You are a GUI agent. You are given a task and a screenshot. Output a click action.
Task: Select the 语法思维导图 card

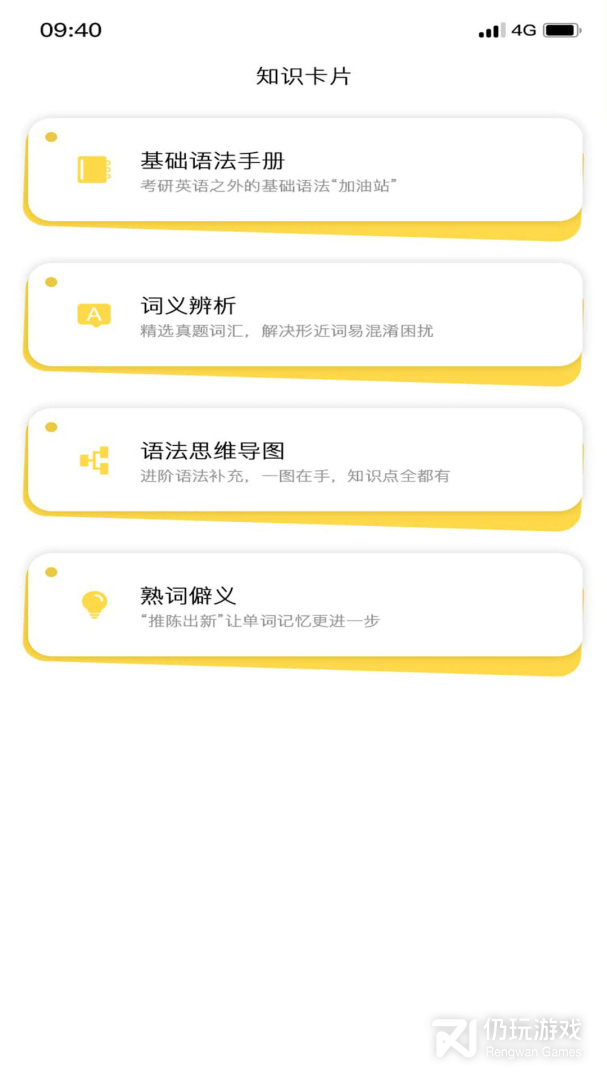[x=304, y=460]
